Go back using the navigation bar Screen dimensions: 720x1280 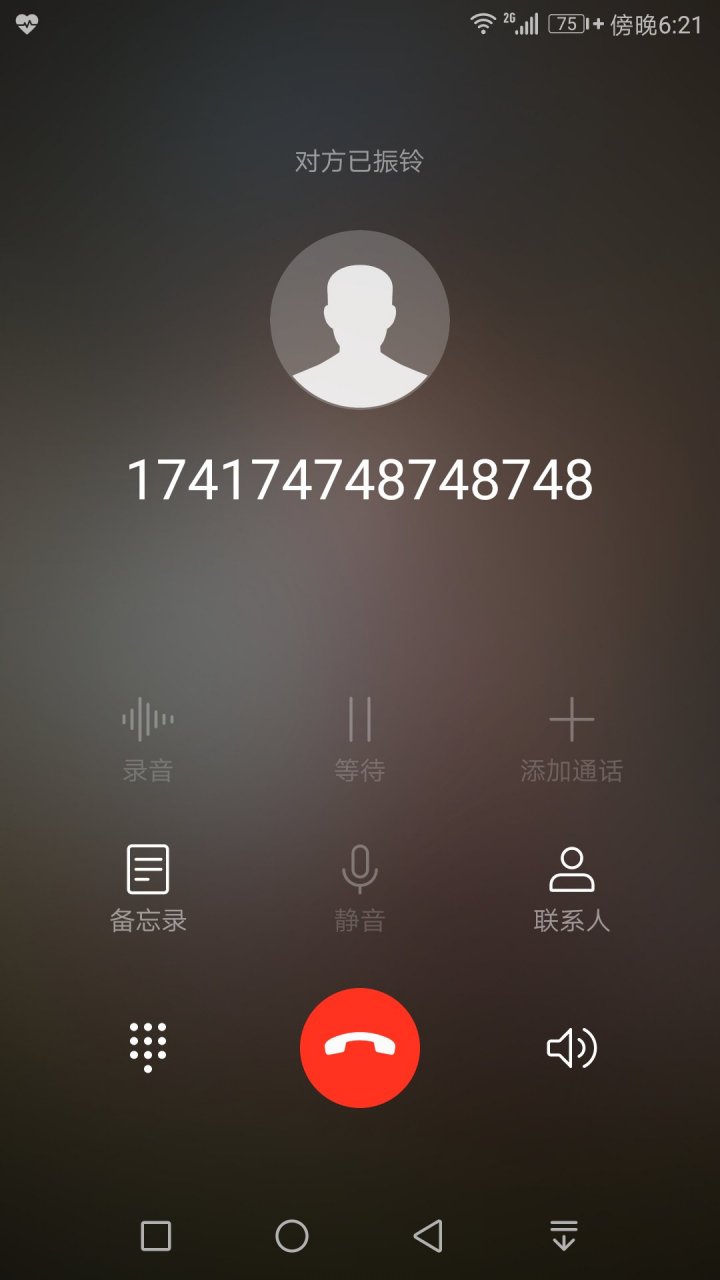[x=428, y=1236]
